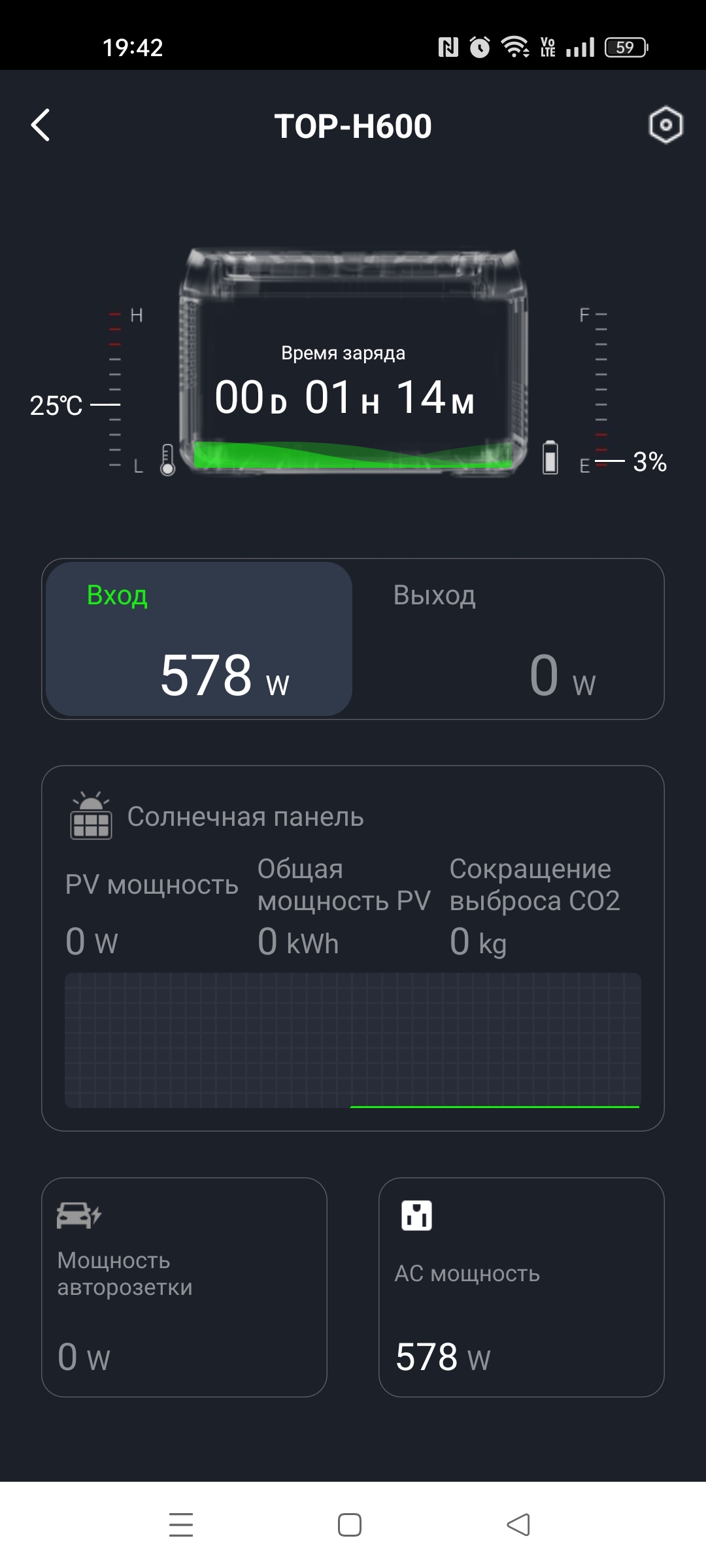Go back from the TOP-H600 screen

point(41,125)
